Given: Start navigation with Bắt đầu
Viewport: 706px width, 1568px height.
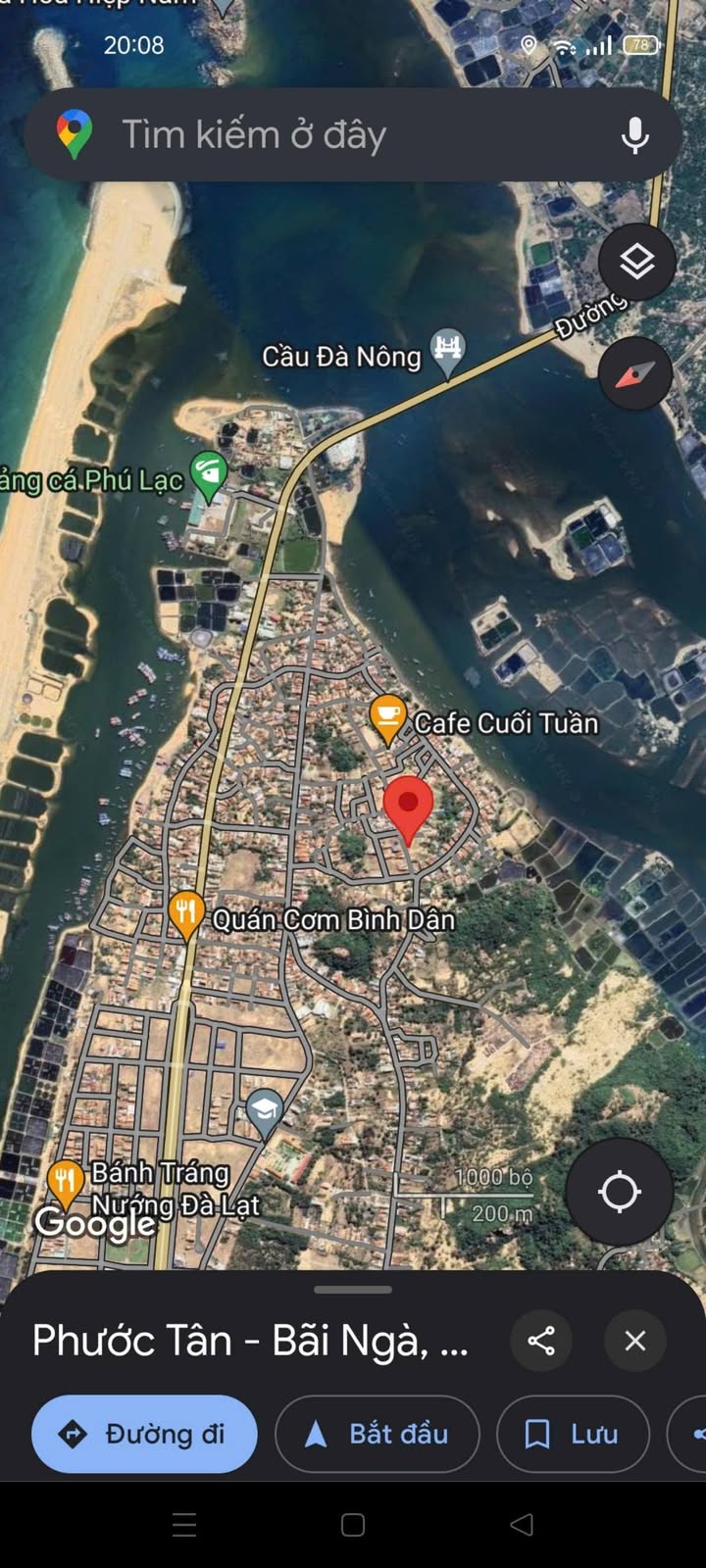Looking at the screenshot, I should [x=378, y=1434].
